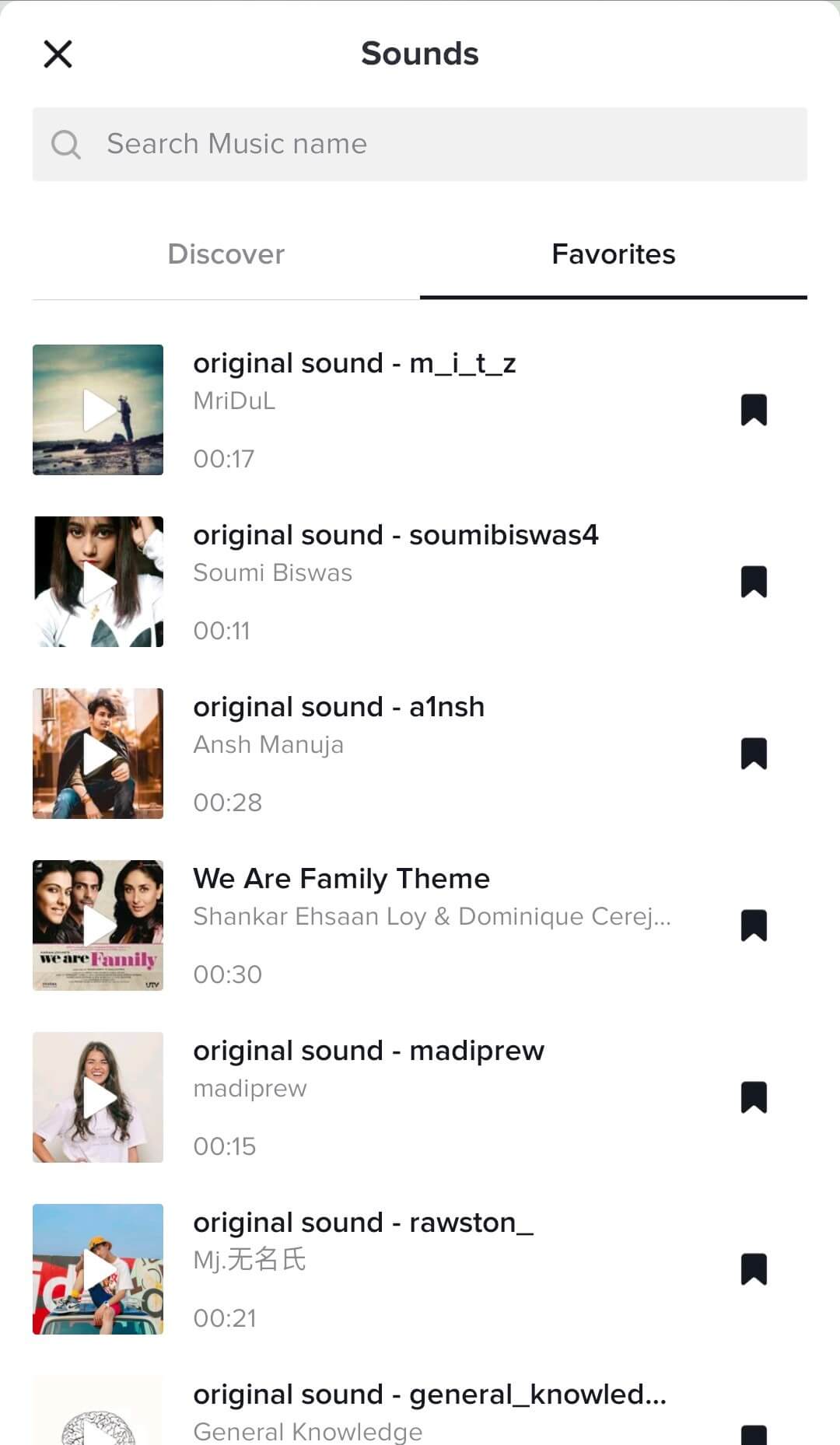This screenshot has width=840, height=1445.
Task: Play original sound - a1nsh preview
Action: click(98, 754)
